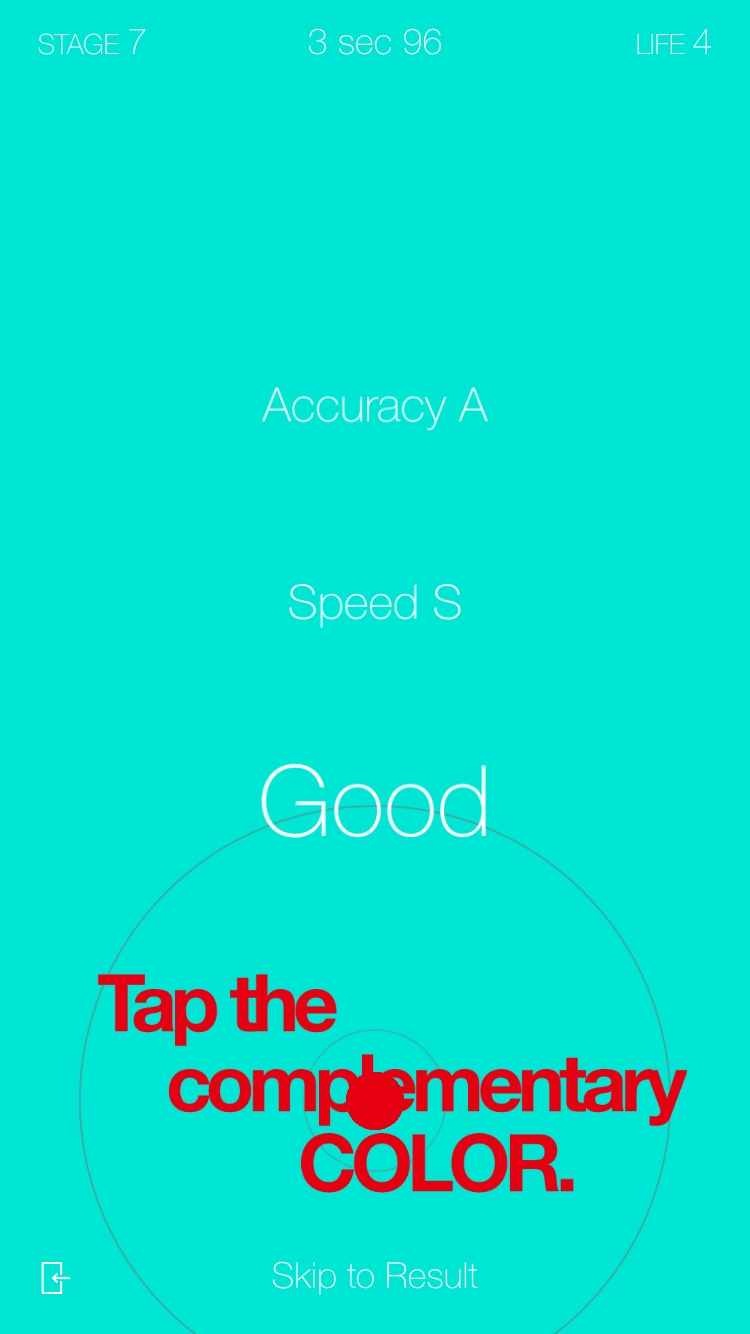Exit the game via the exit icon

56,1277
